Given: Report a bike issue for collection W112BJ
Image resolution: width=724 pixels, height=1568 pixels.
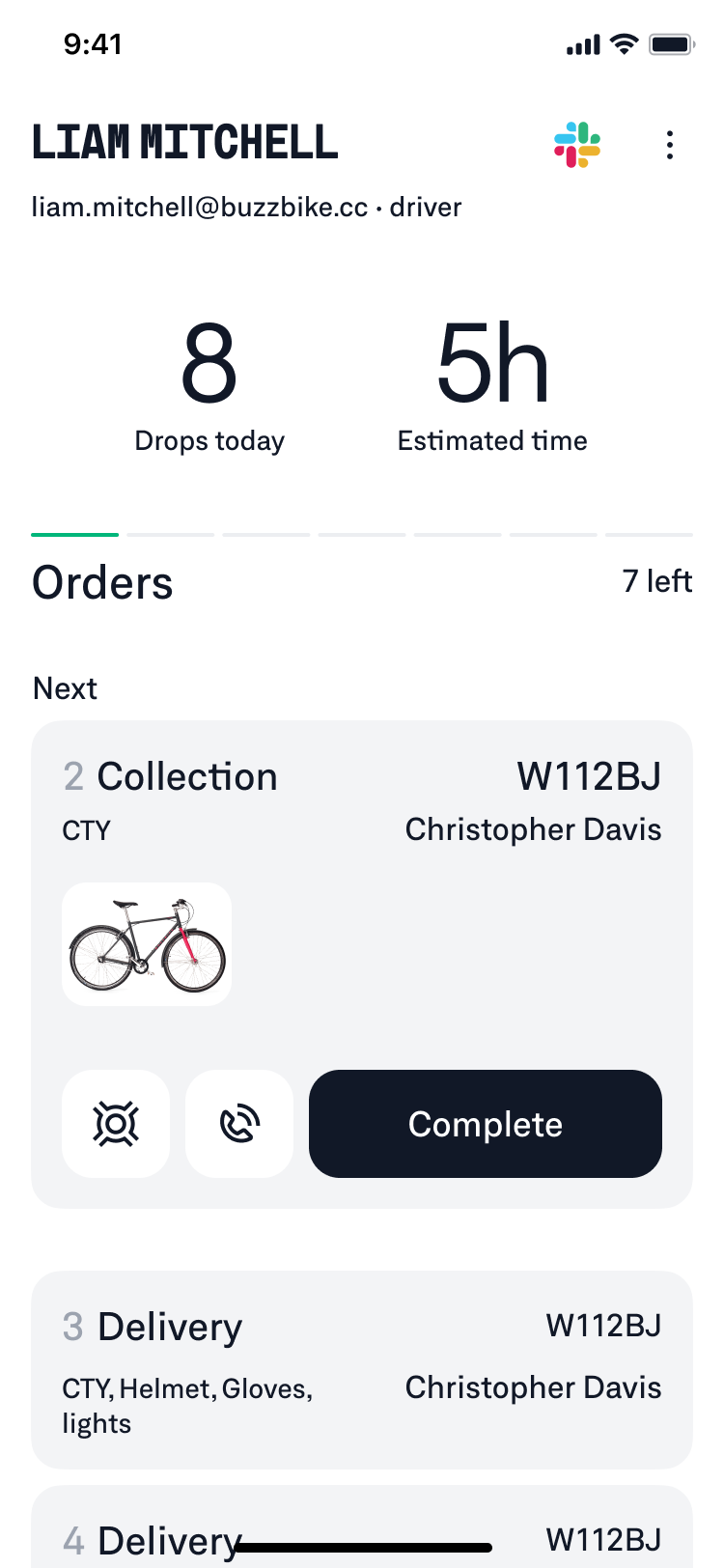Looking at the screenshot, I should pos(116,1123).
